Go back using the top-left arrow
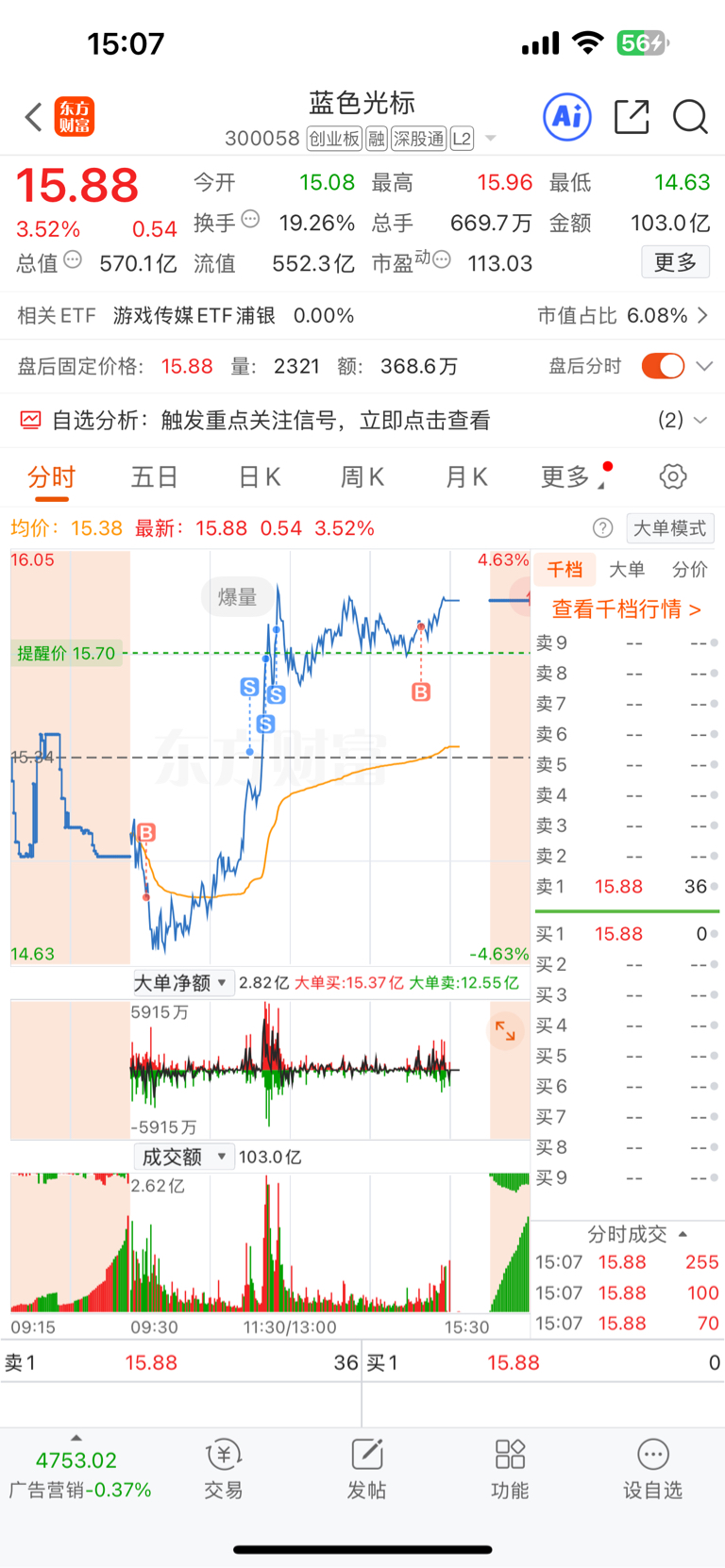Screen dimensions: 725x1568 tap(34, 118)
